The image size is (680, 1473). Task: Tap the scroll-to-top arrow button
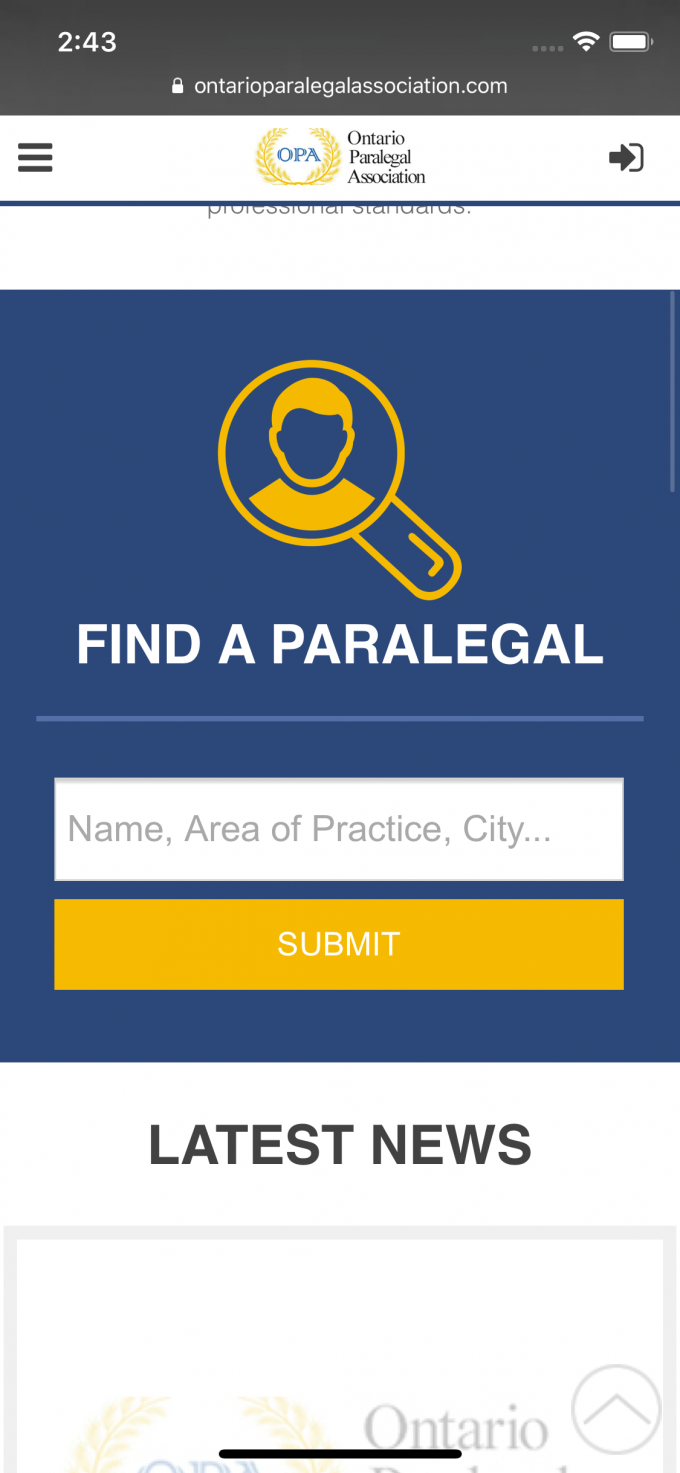tap(616, 1409)
